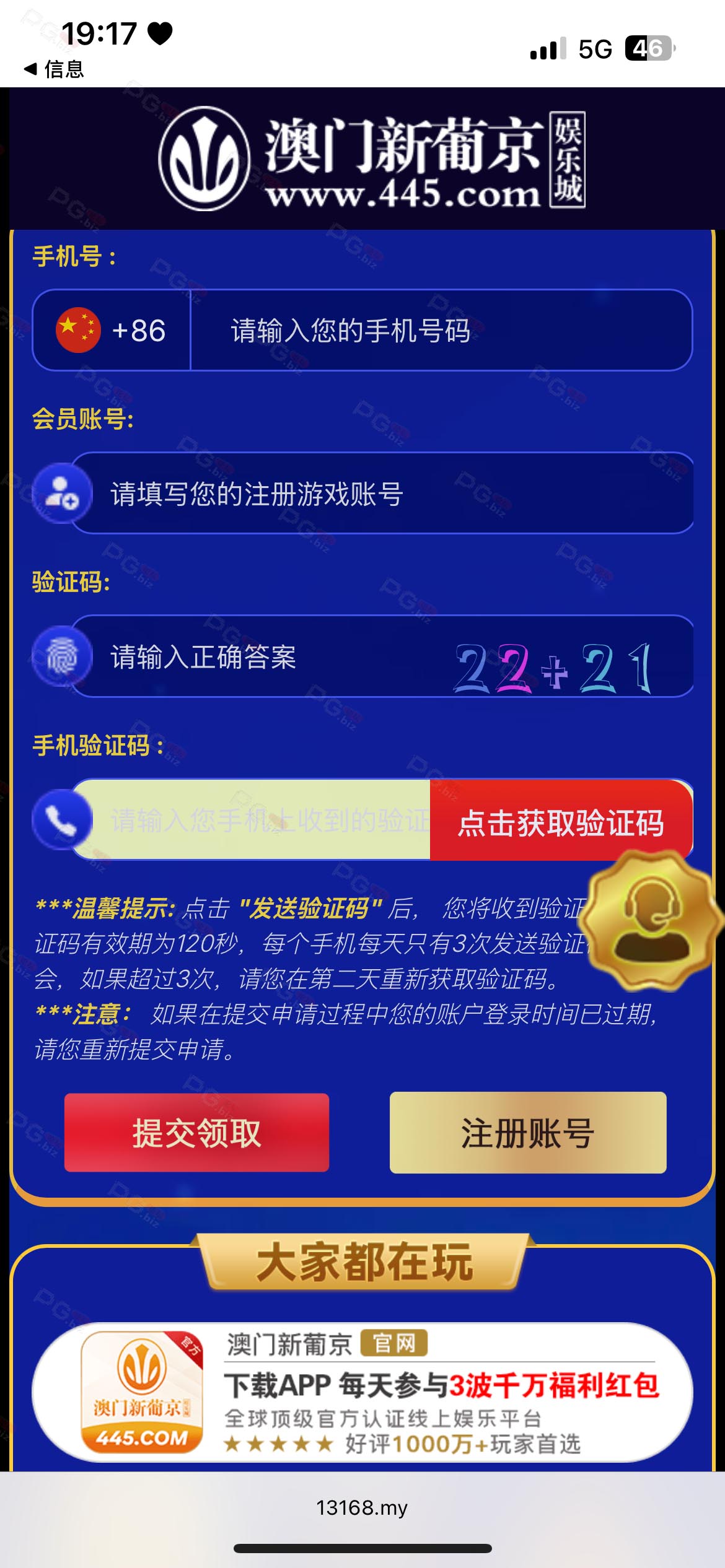This screenshot has width=725, height=1568.
Task: Open the 澳门新葡京 APP download banner
Action: pyautogui.click(x=362, y=1392)
